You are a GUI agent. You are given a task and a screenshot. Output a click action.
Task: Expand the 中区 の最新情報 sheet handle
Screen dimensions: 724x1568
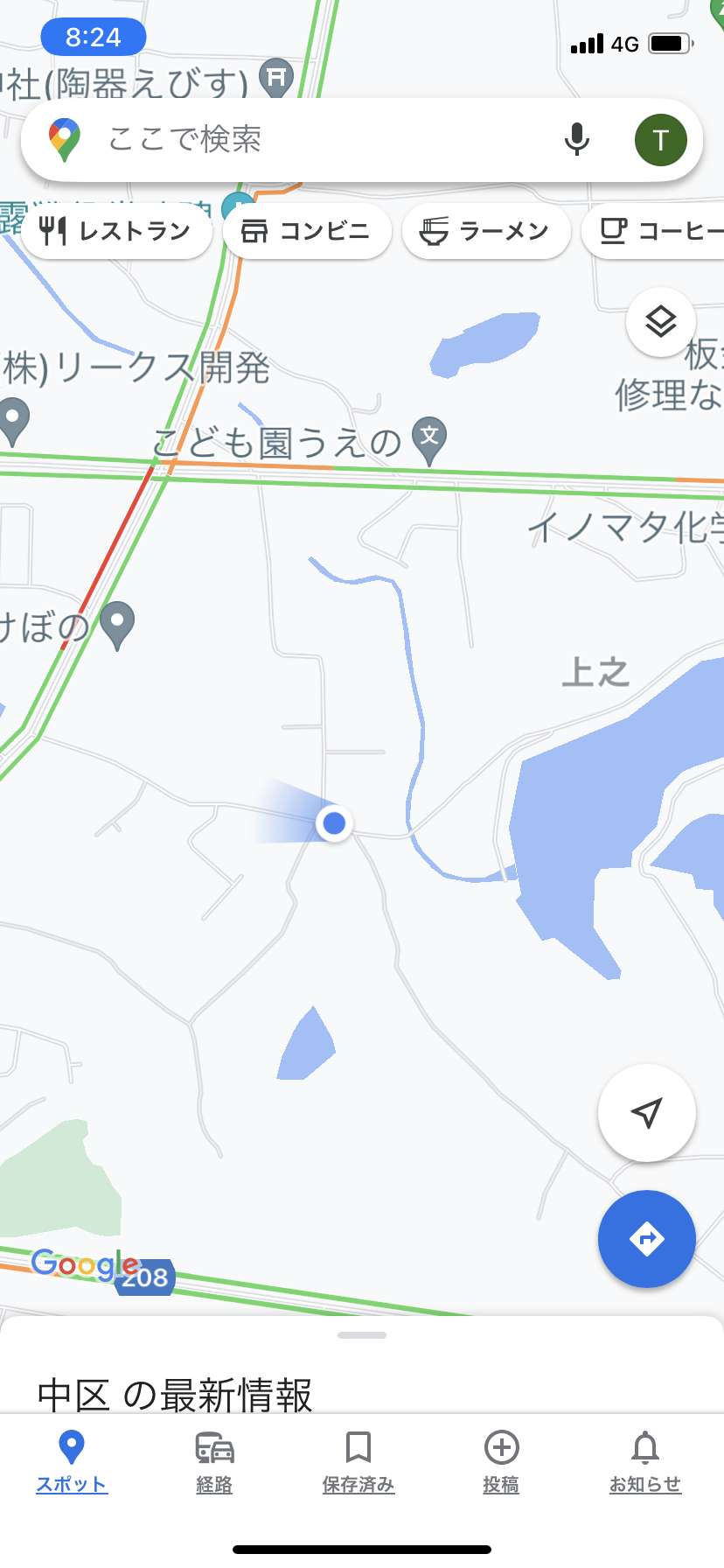point(362,1335)
